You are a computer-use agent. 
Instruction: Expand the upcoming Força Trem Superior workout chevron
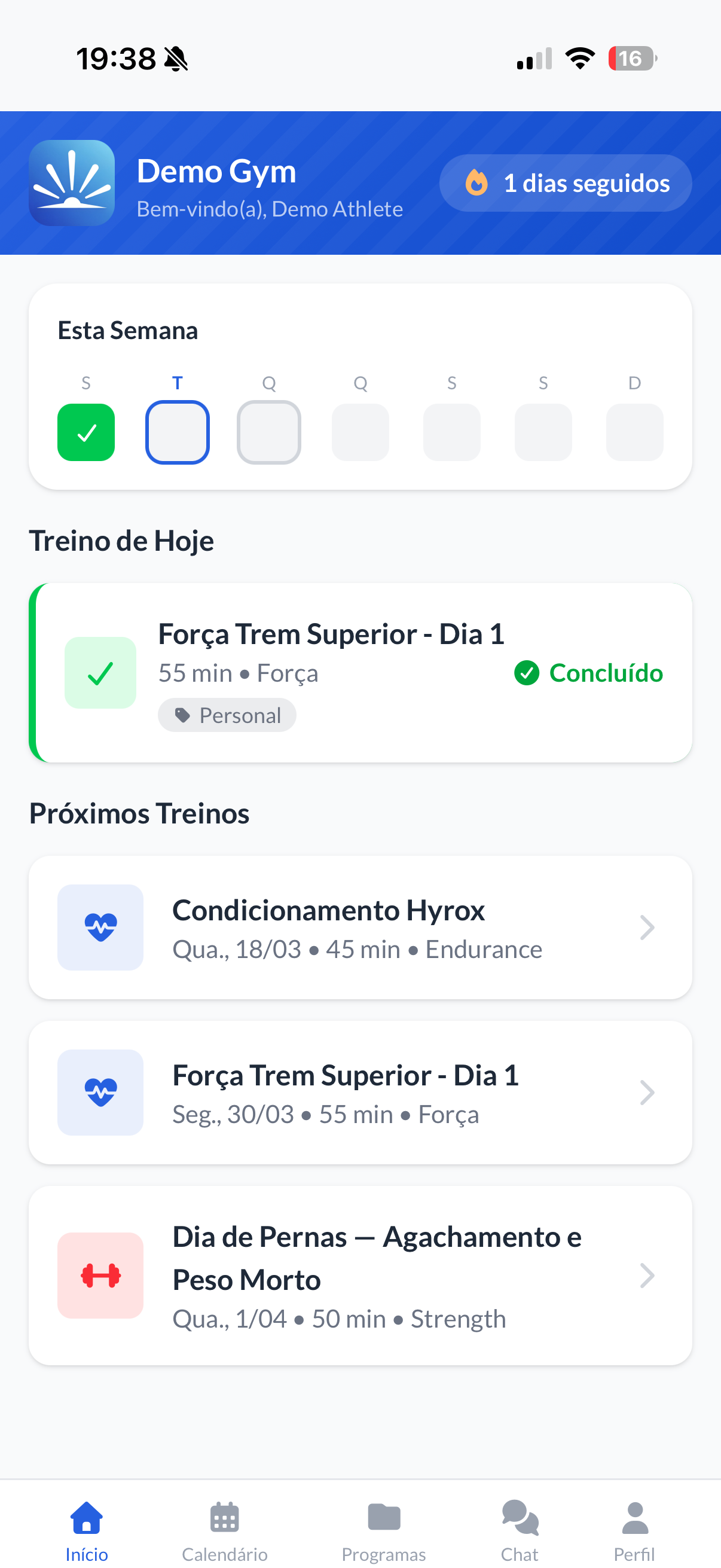(x=647, y=1092)
